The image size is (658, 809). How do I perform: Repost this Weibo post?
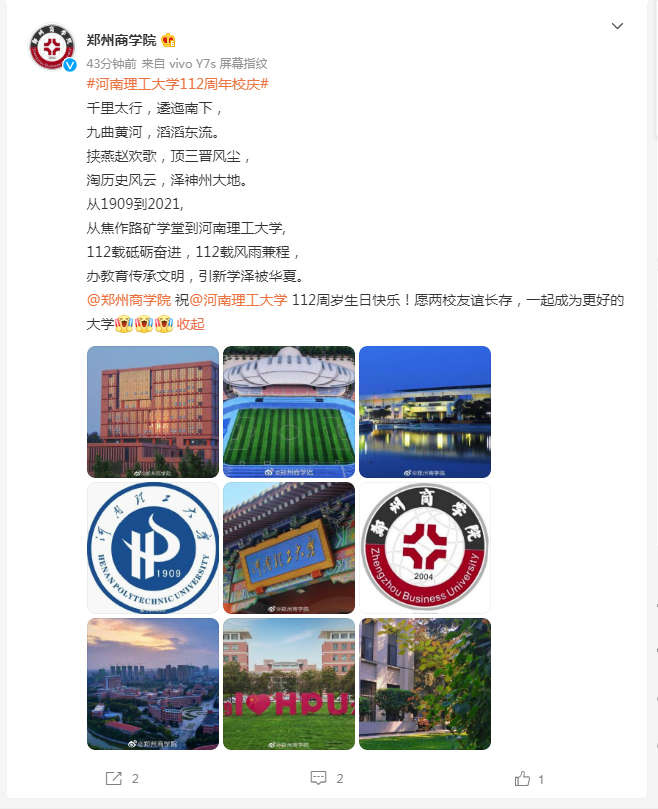pyautogui.click(x=121, y=778)
